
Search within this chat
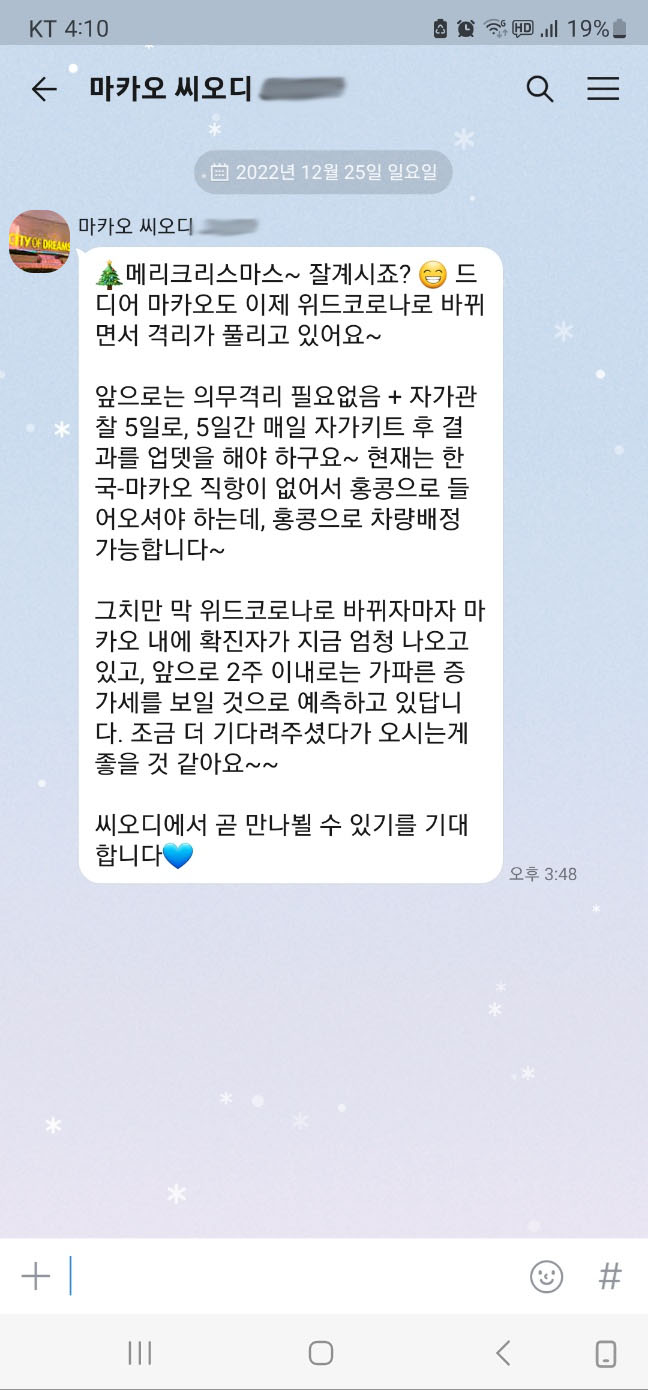(540, 89)
